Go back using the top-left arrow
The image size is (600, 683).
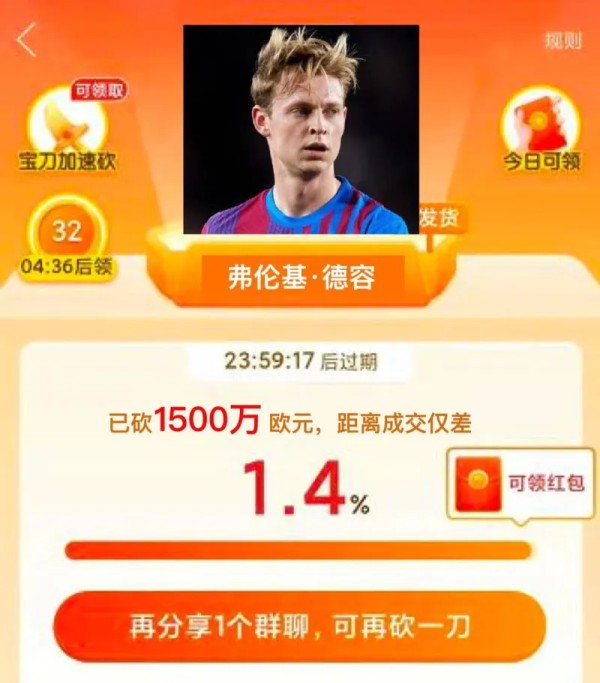27,41
